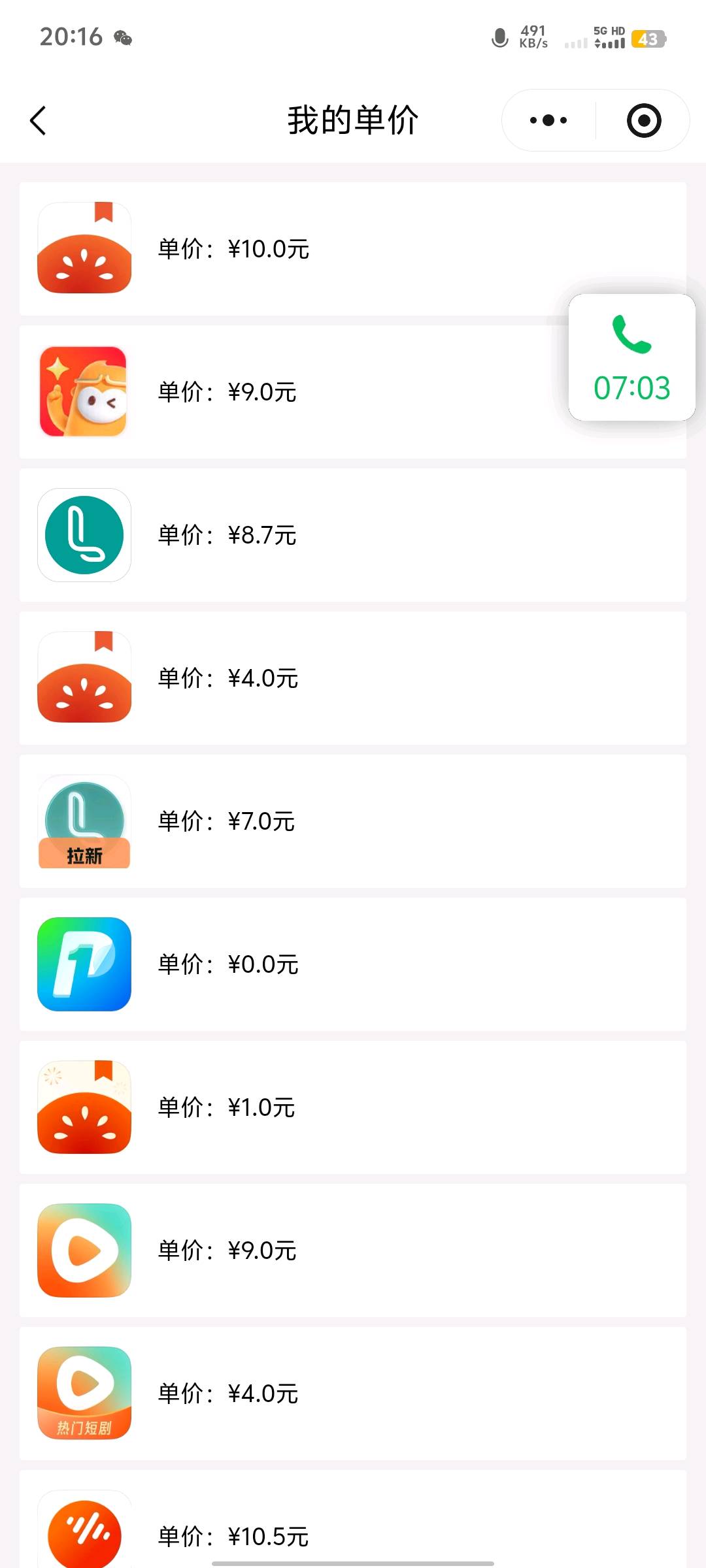Tap the microphone indicator in the status bar
The height and width of the screenshot is (1568, 706).
point(499,38)
